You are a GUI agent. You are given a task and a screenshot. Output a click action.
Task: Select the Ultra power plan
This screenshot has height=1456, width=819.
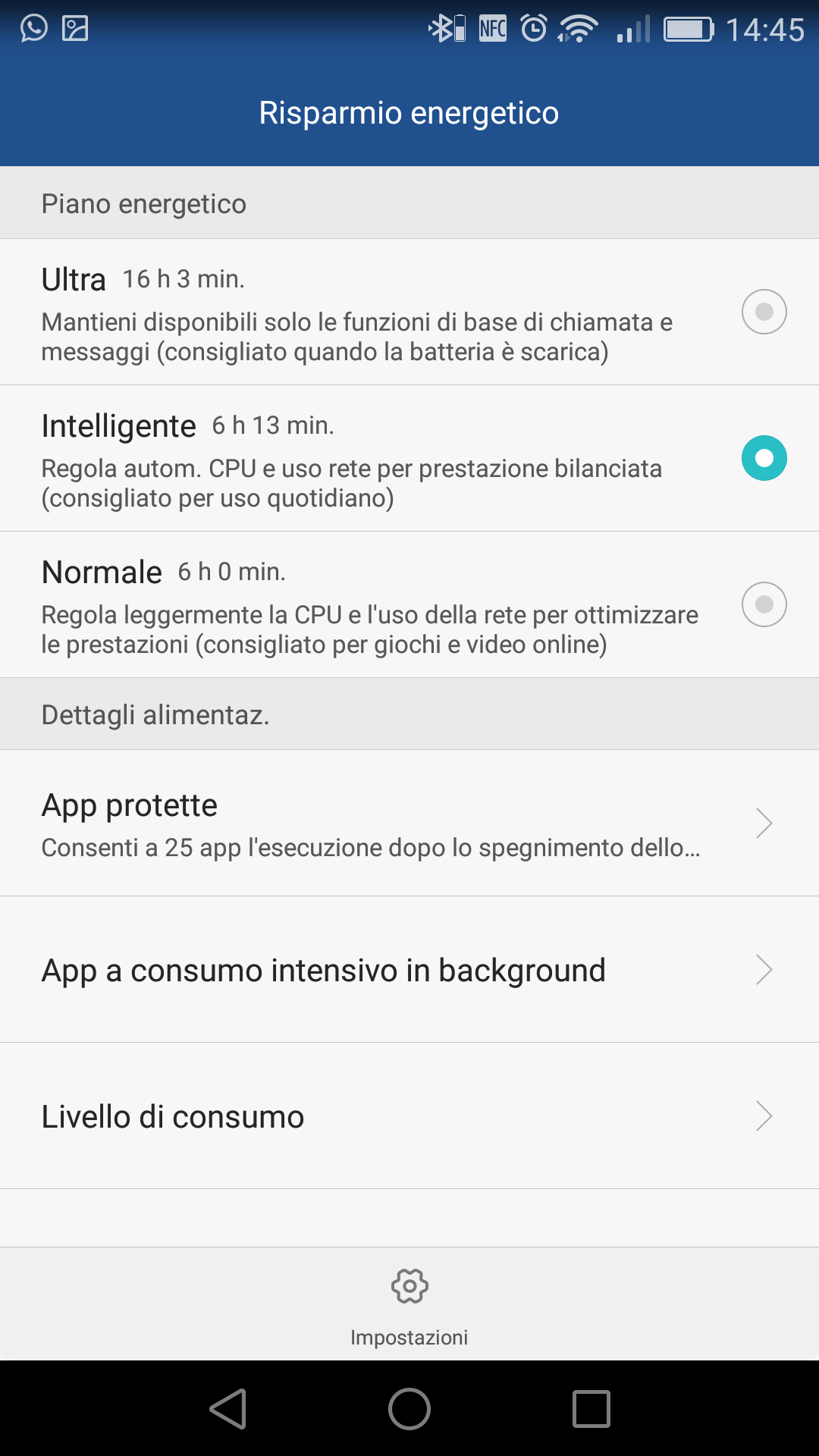click(x=409, y=312)
